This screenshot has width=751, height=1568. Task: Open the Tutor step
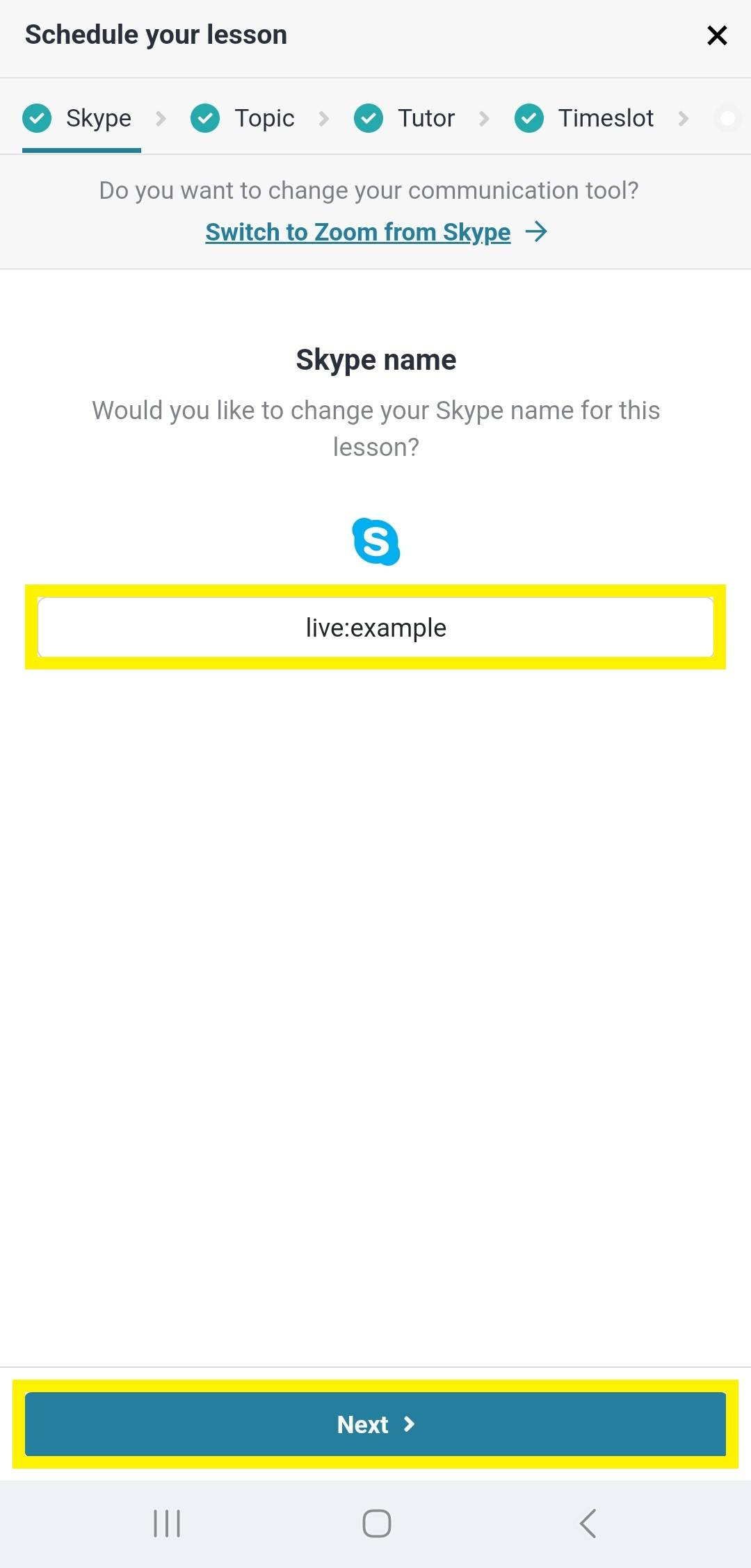pos(405,118)
